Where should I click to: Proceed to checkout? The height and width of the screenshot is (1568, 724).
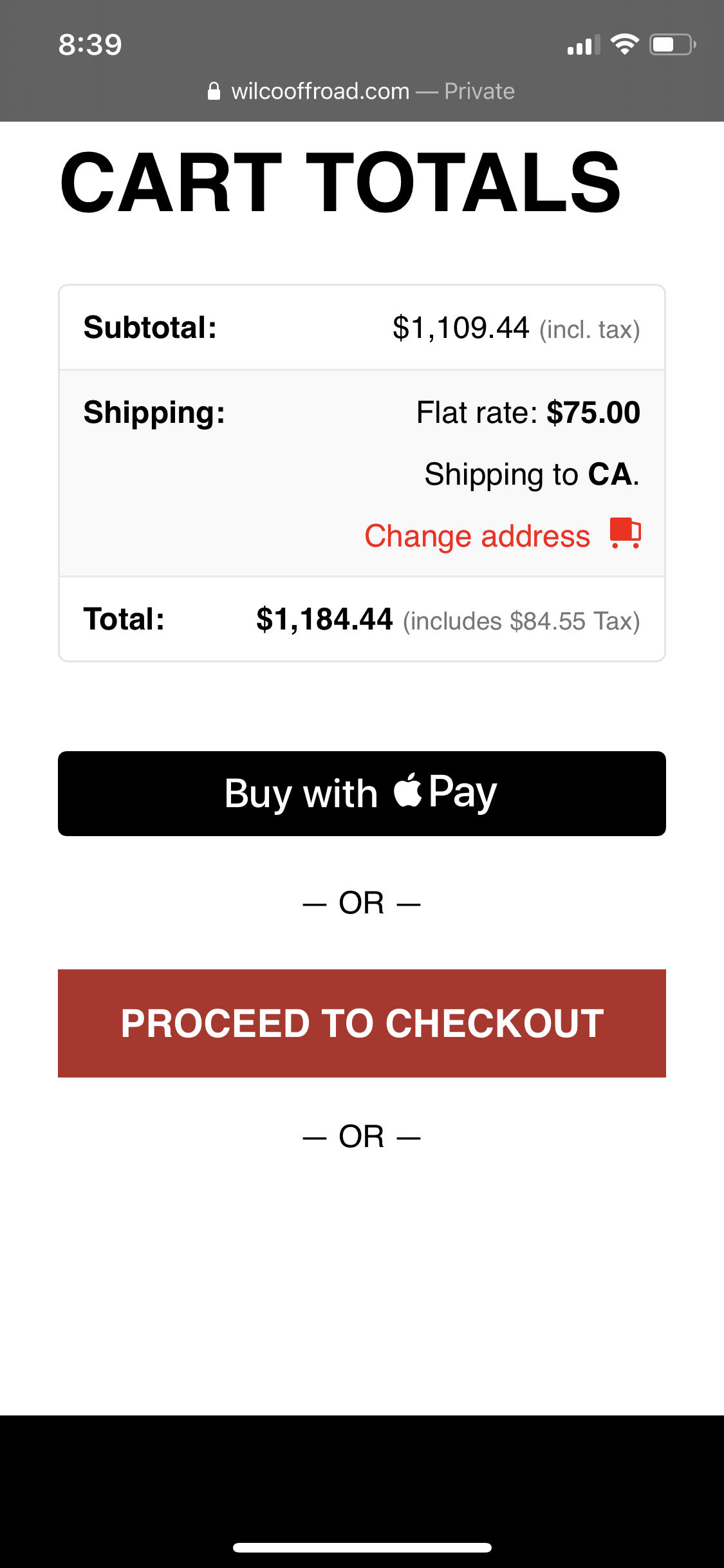tap(362, 1023)
